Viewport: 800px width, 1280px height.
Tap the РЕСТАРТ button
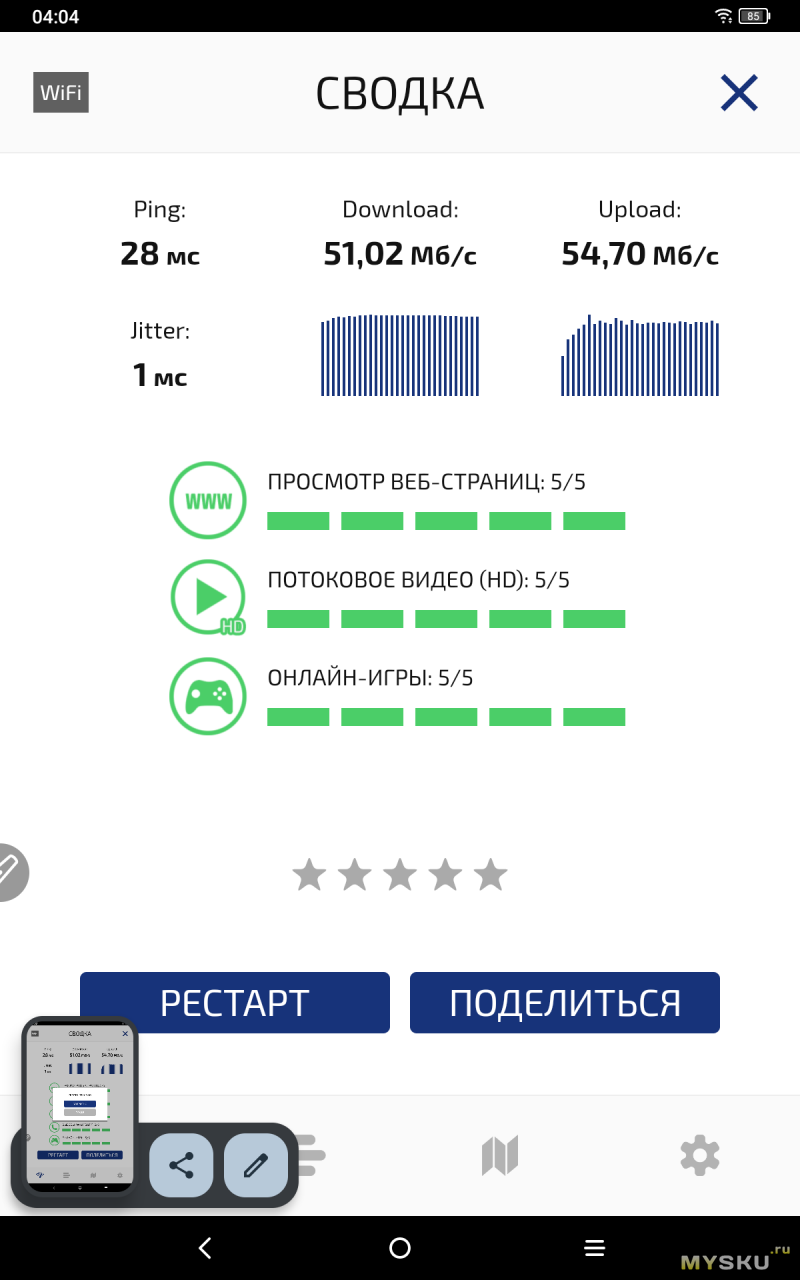pos(235,1002)
